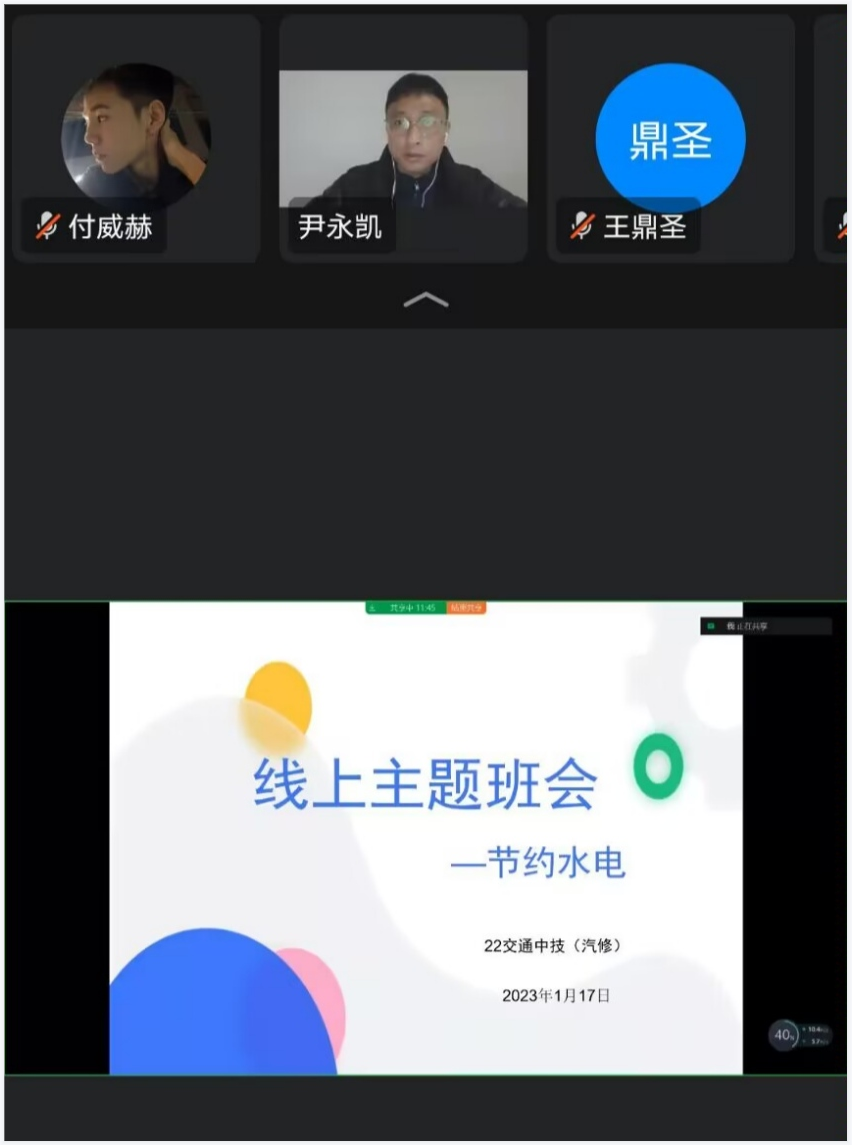Collapse the participant strip with the chevron
This screenshot has height=1145, width=852.
[x=426, y=300]
